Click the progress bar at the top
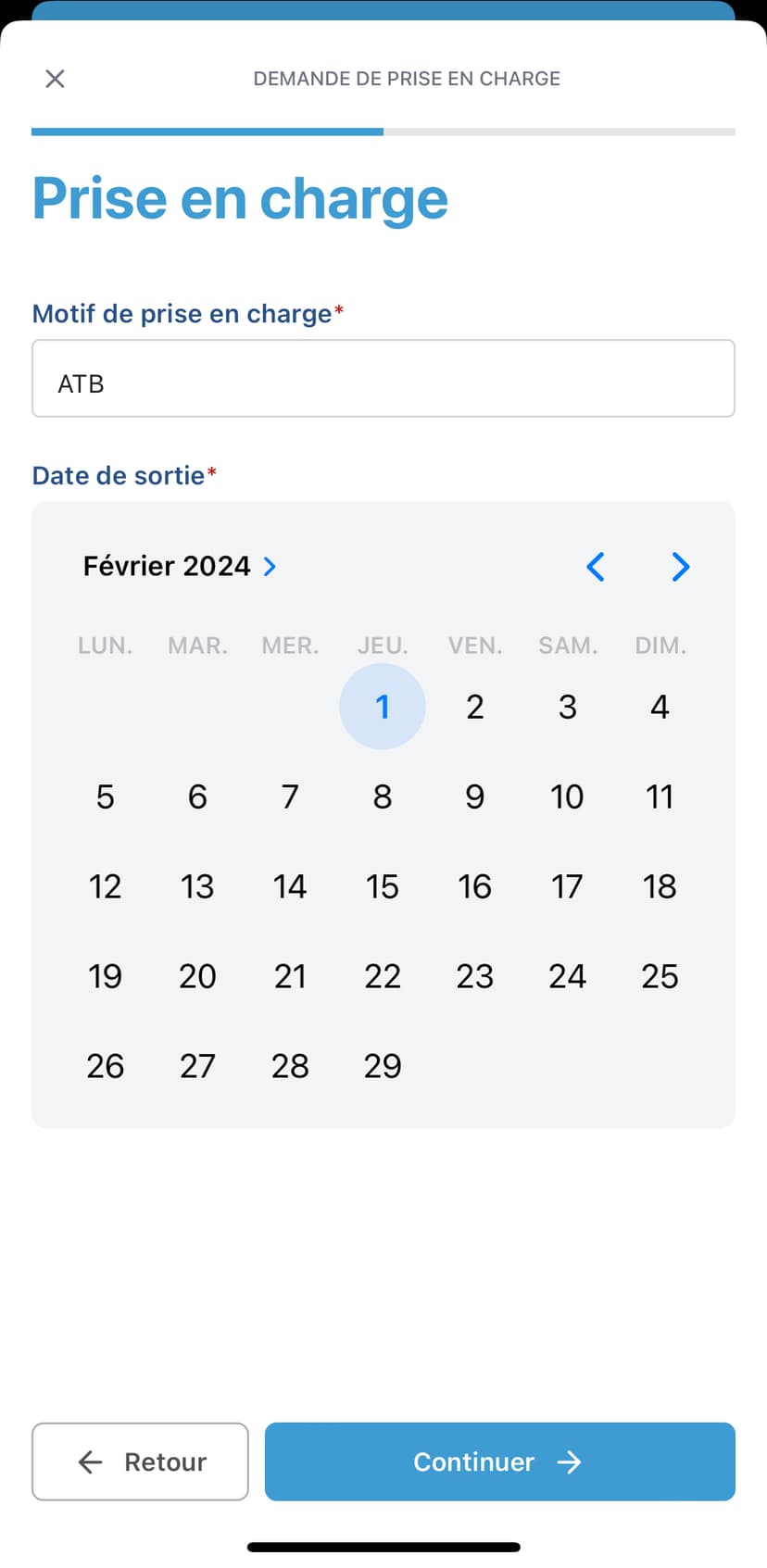Viewport: 767px width, 1568px height. (383, 132)
